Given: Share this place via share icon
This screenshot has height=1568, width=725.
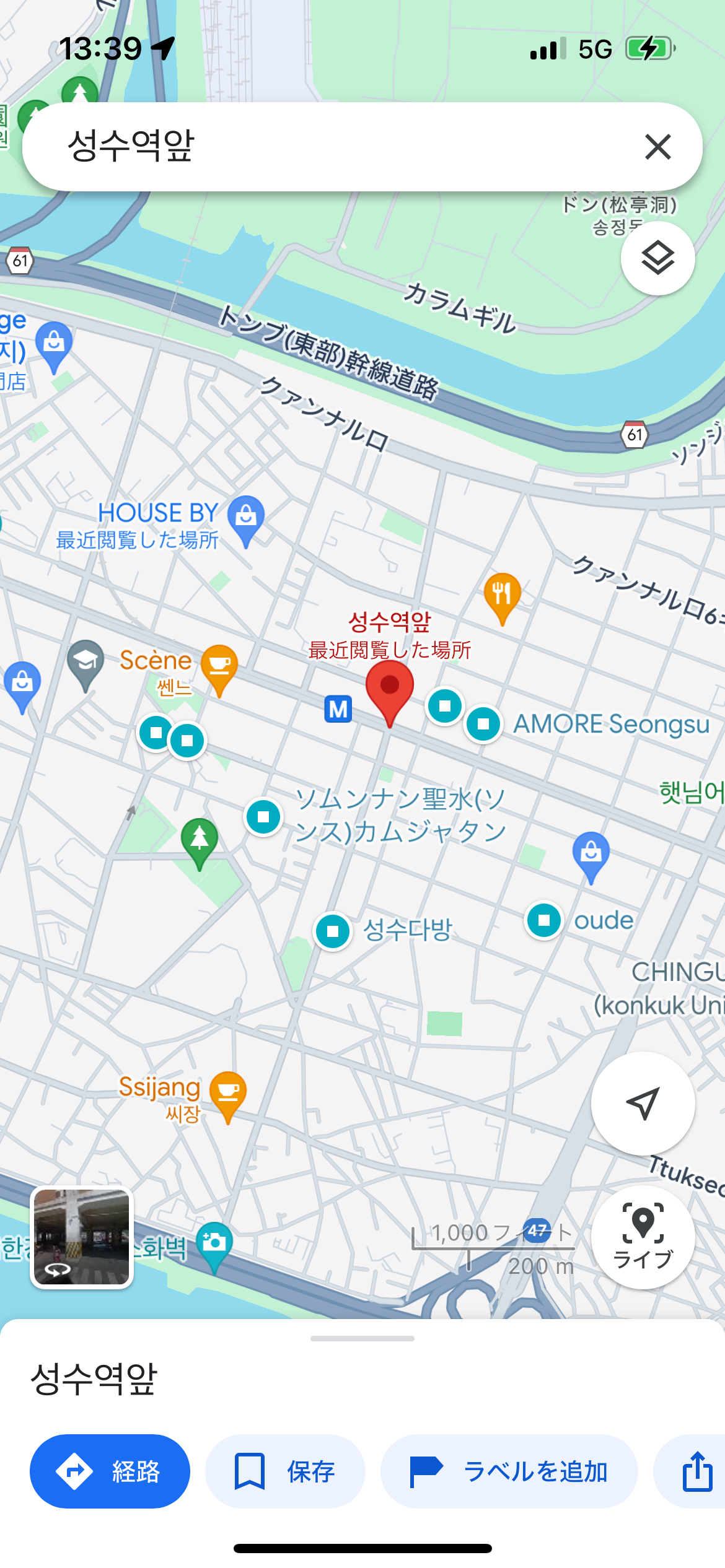Looking at the screenshot, I should 697,1471.
